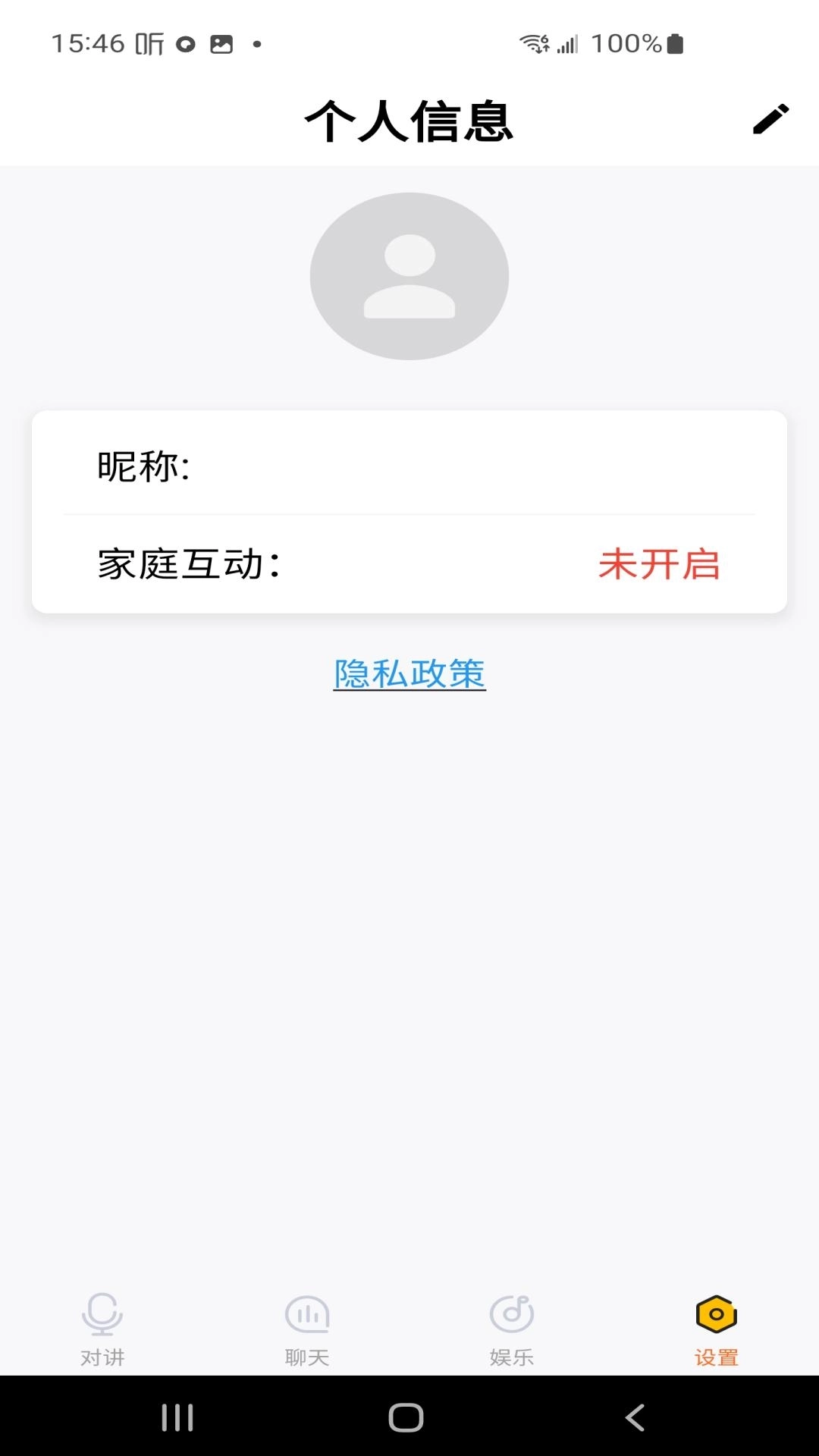This screenshot has width=819, height=1456.
Task: Tap 家庭互动 row to toggle it
Action: pyautogui.click(x=187, y=561)
